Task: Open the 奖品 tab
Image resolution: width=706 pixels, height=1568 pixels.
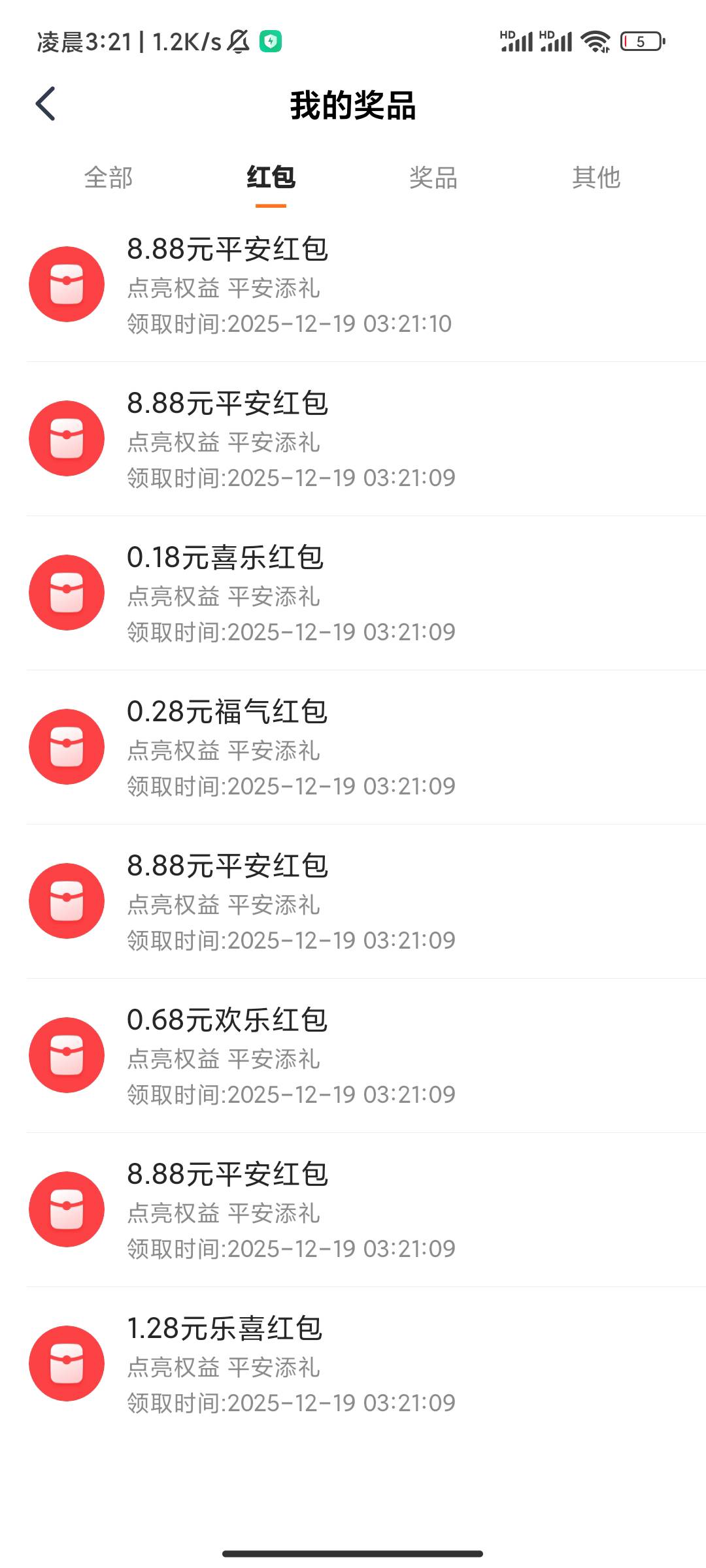Action: [433, 178]
